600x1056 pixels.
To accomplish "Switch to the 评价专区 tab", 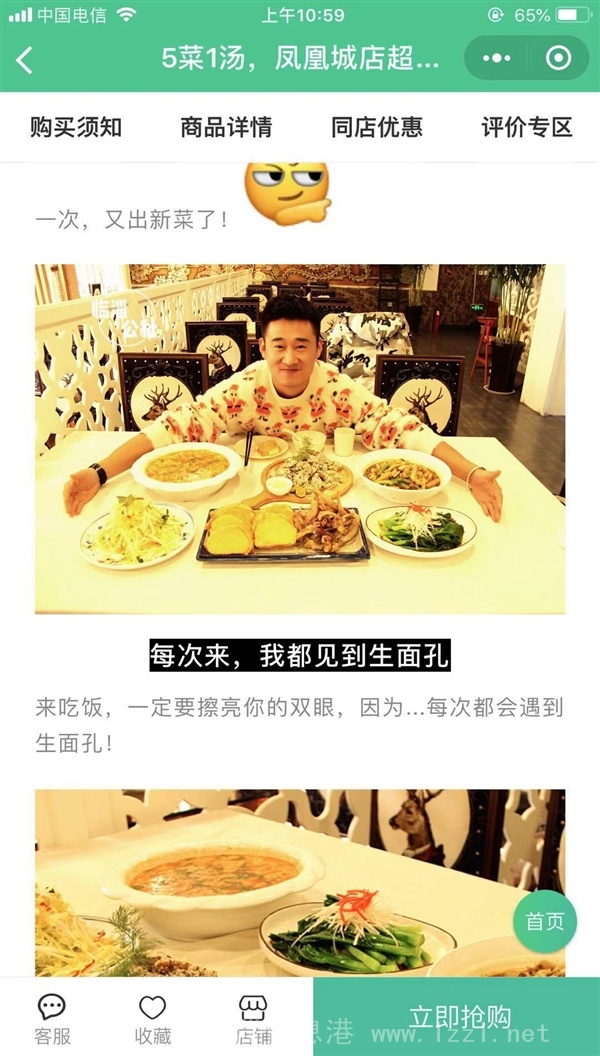I will pos(527,127).
